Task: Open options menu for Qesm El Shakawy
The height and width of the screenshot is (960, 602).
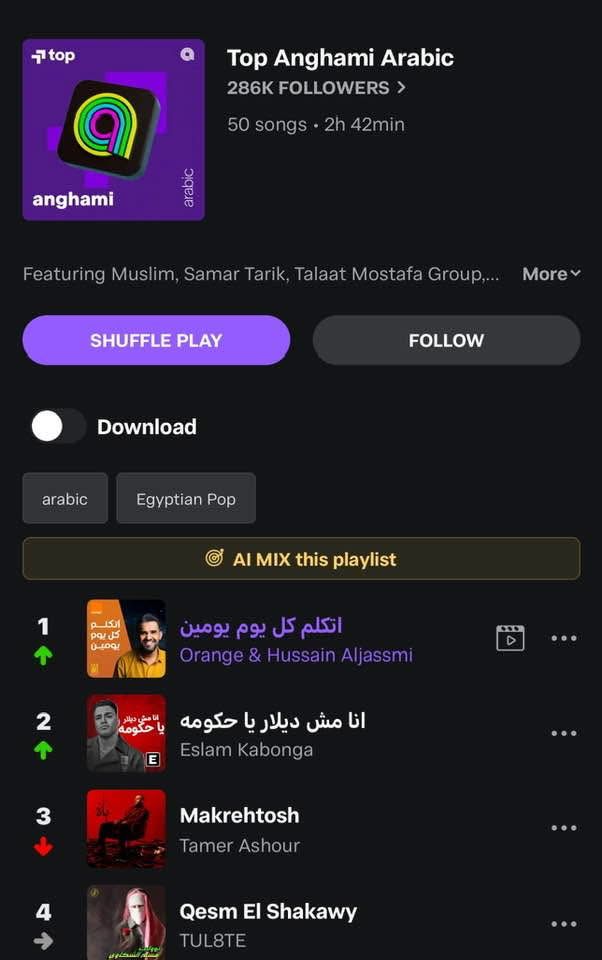Action: [564, 923]
